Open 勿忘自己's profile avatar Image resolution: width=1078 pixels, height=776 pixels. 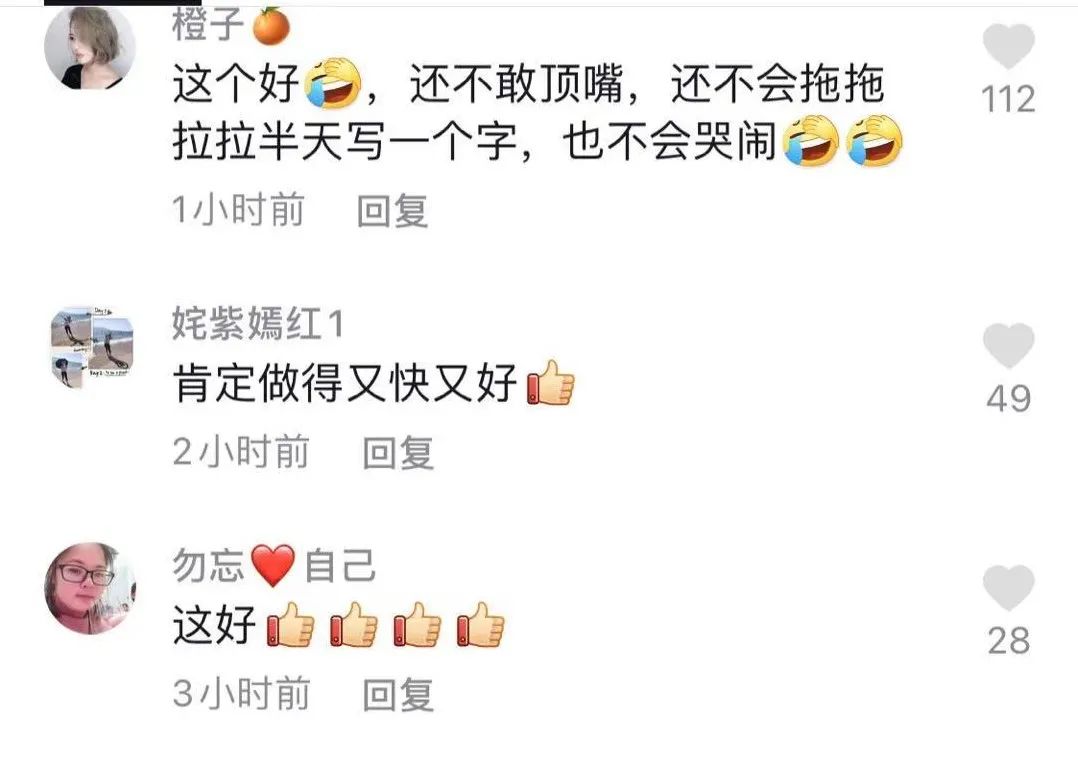point(91,588)
